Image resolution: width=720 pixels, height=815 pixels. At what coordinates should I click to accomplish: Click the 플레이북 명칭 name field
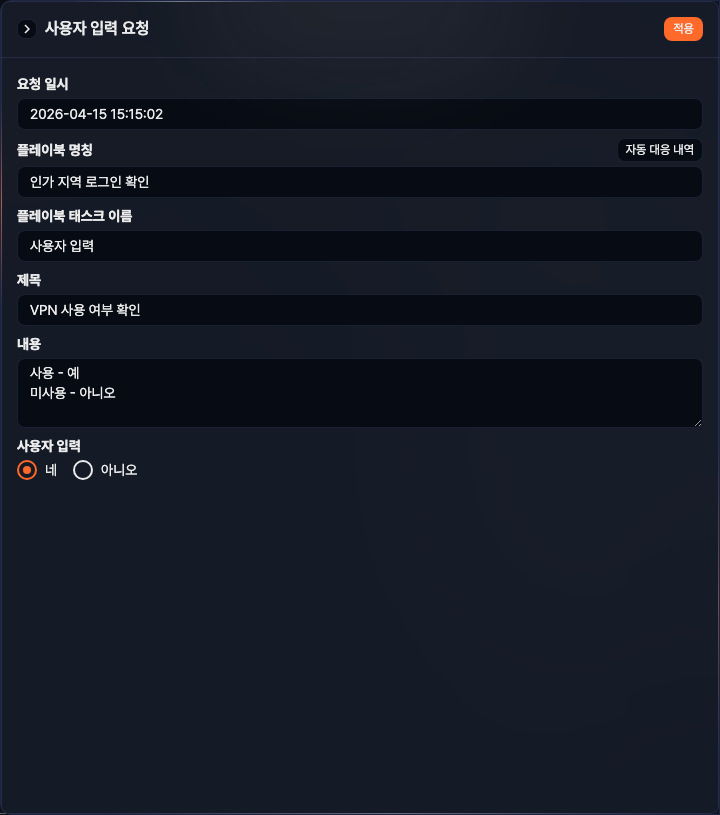tap(360, 182)
